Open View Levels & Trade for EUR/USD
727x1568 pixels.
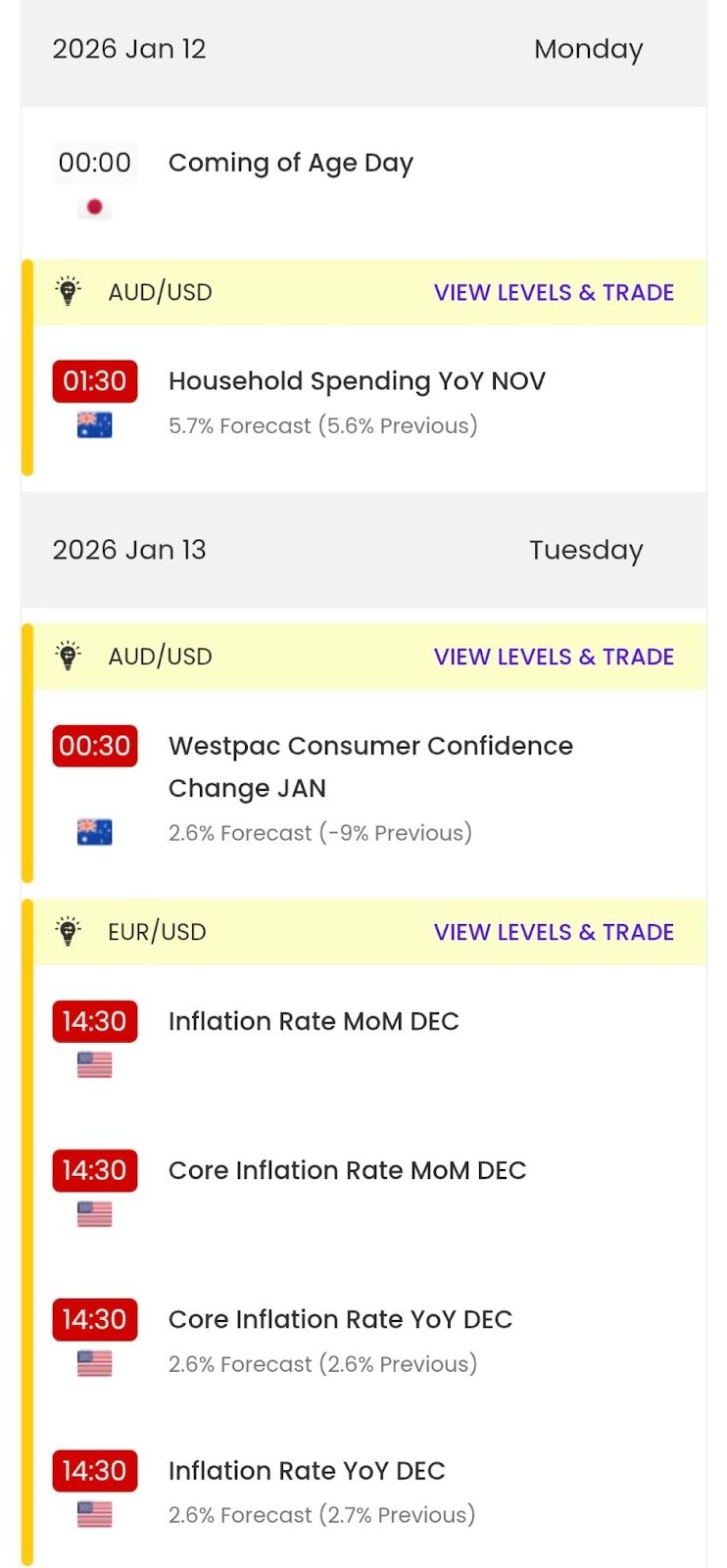point(554,933)
